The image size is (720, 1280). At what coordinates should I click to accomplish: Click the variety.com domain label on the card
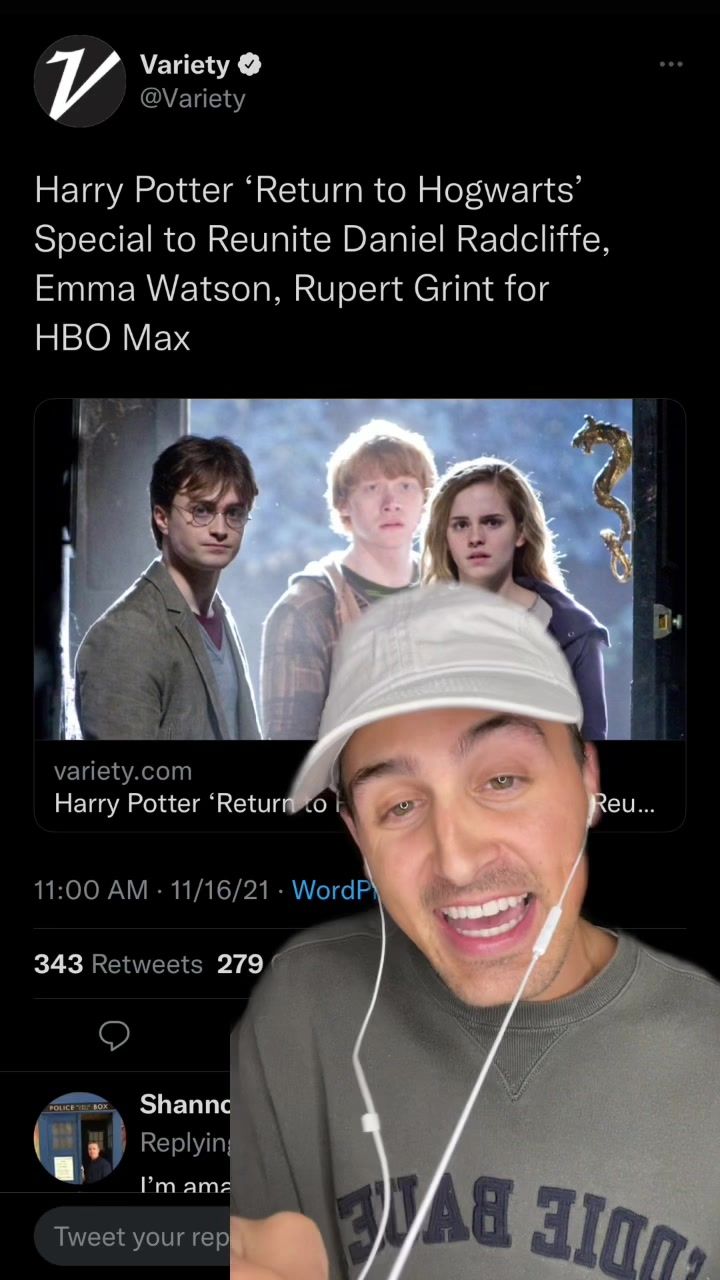(123, 770)
